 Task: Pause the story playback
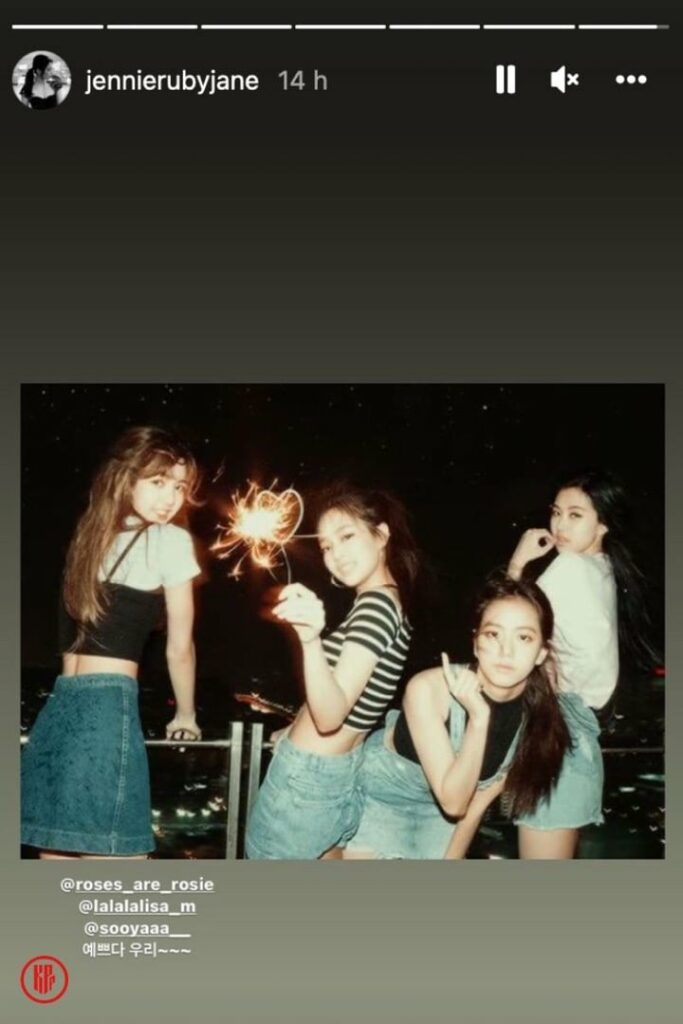(505, 80)
